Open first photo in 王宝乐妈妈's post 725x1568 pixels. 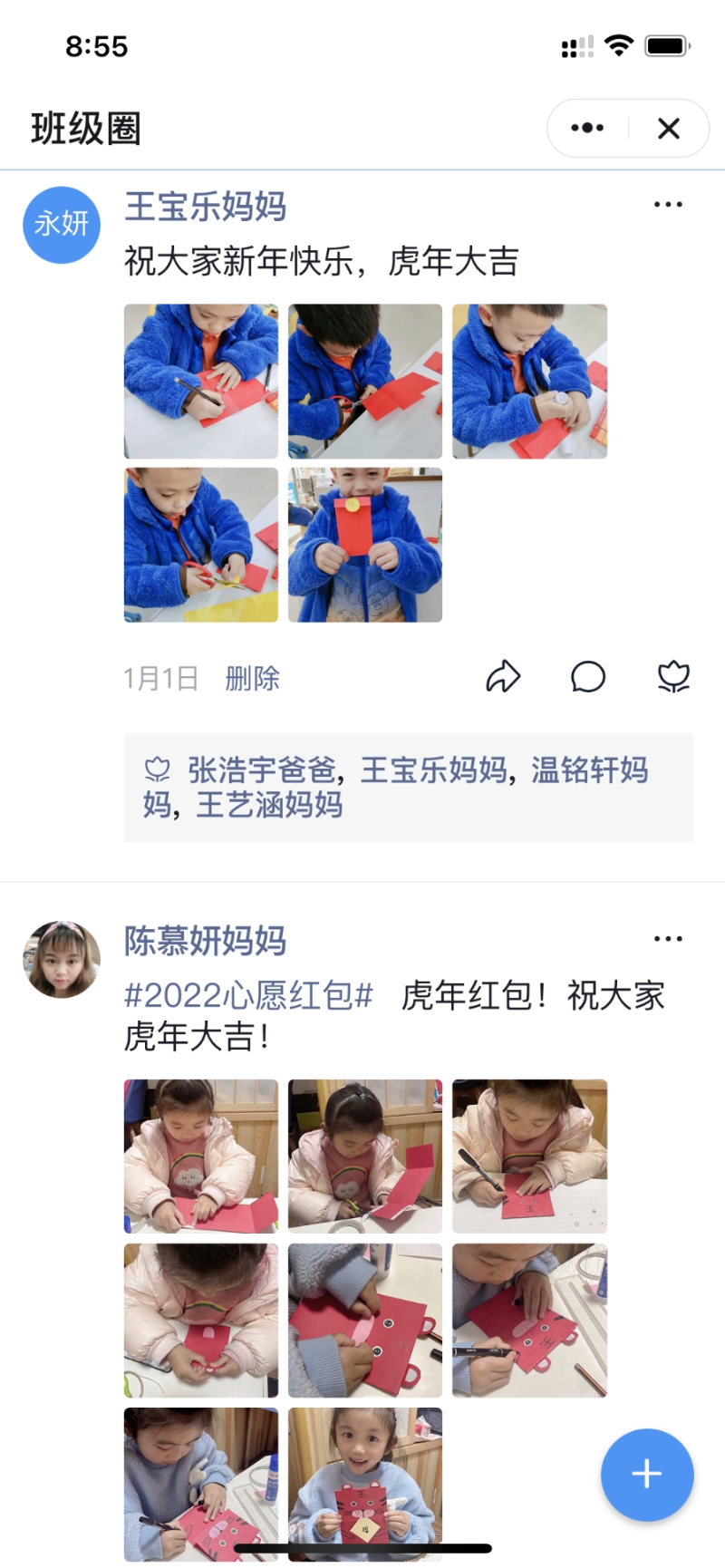(x=201, y=381)
